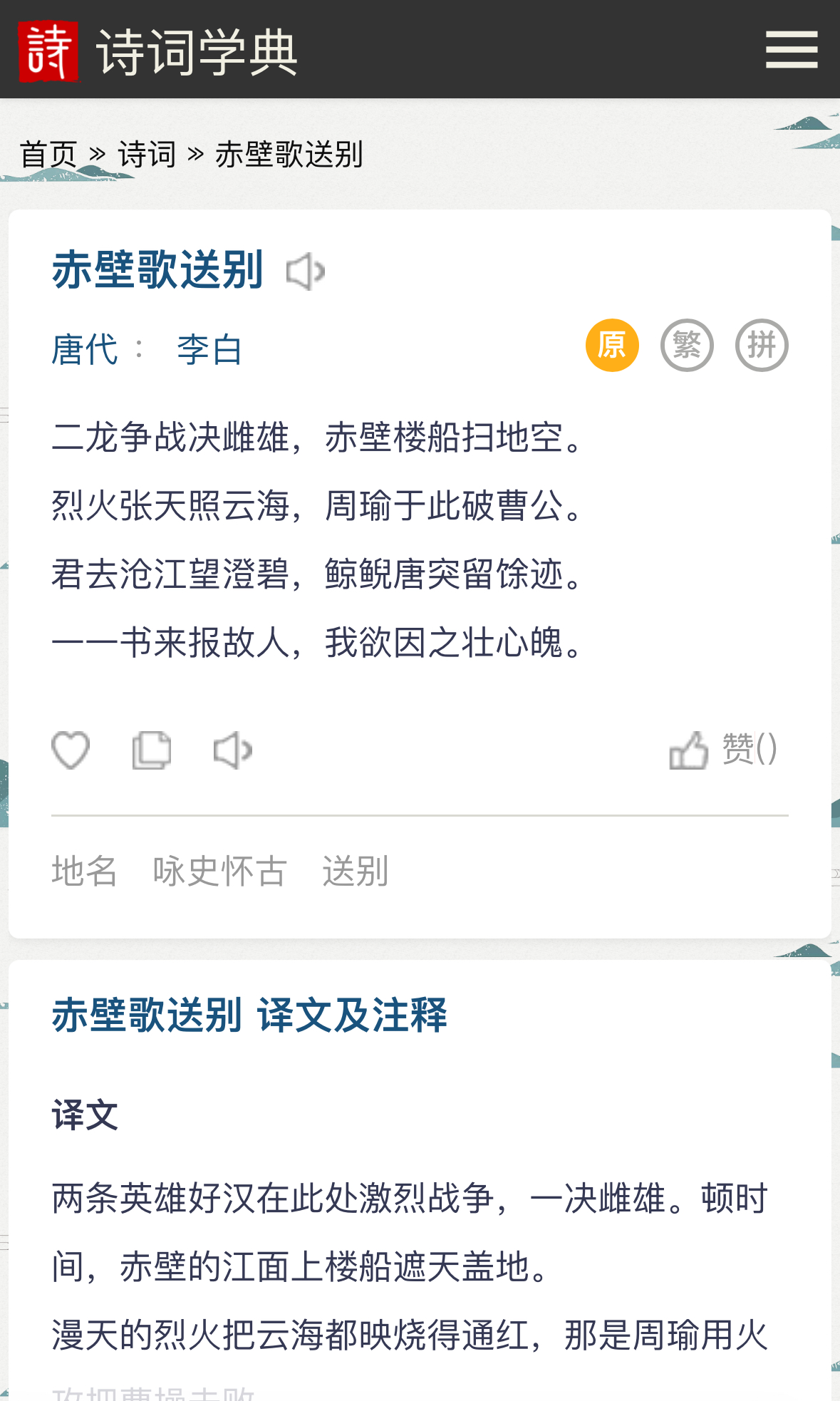
Task: Switch to 繁 traditional characters view
Action: (x=687, y=346)
